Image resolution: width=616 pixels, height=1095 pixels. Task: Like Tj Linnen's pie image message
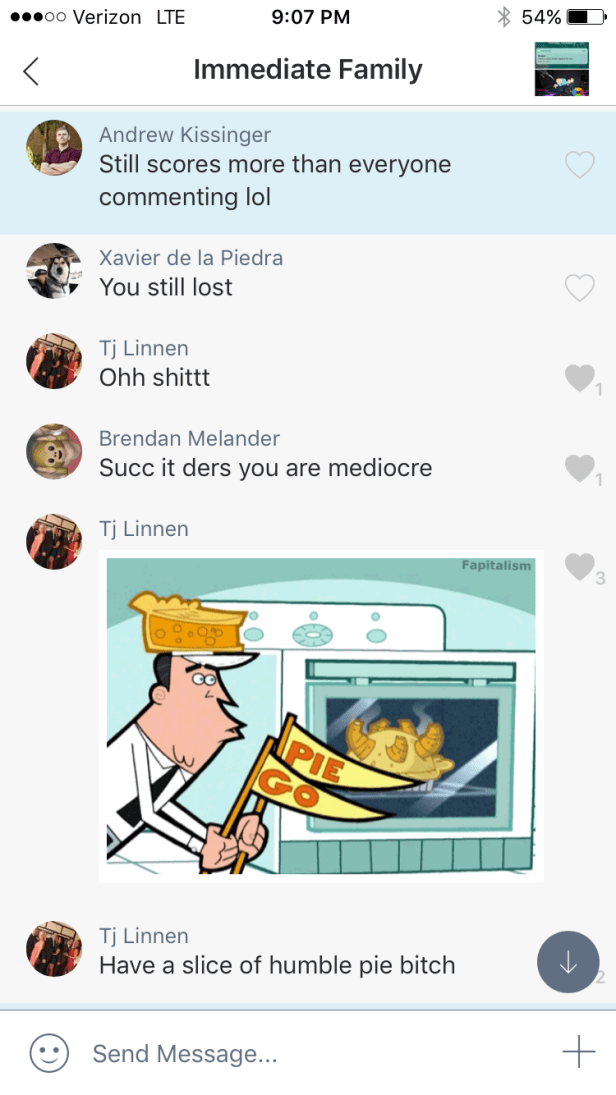pyautogui.click(x=579, y=567)
